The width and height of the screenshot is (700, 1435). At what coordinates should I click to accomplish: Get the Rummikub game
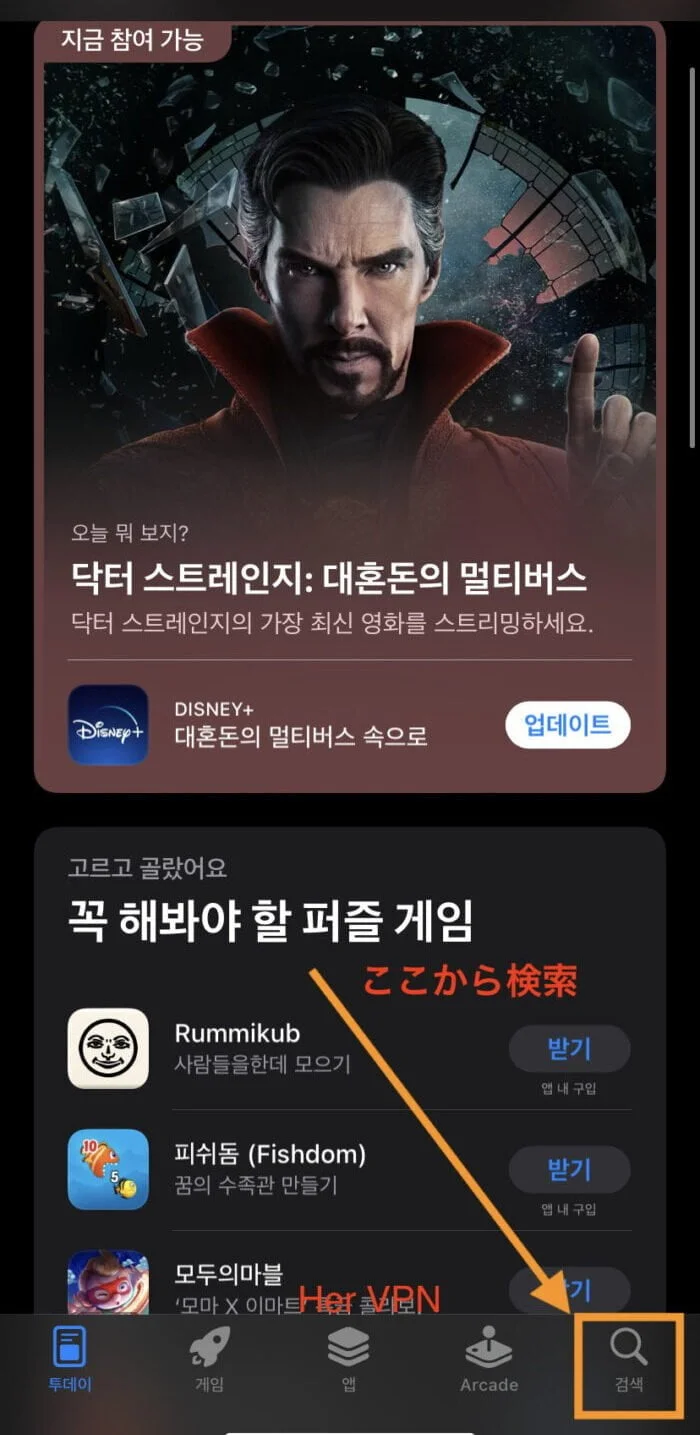(569, 1049)
